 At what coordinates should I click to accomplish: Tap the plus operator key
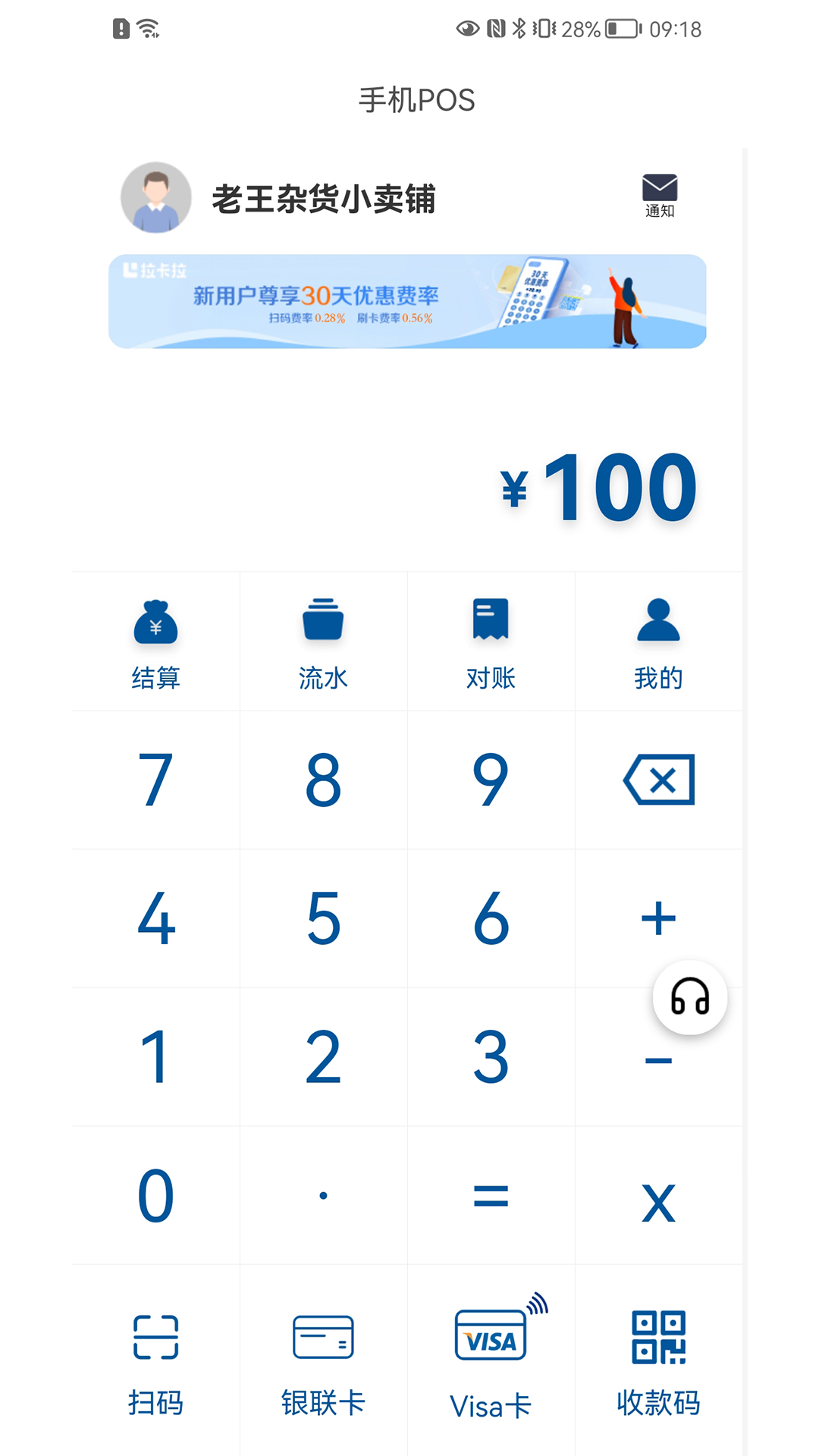pyautogui.click(x=659, y=918)
